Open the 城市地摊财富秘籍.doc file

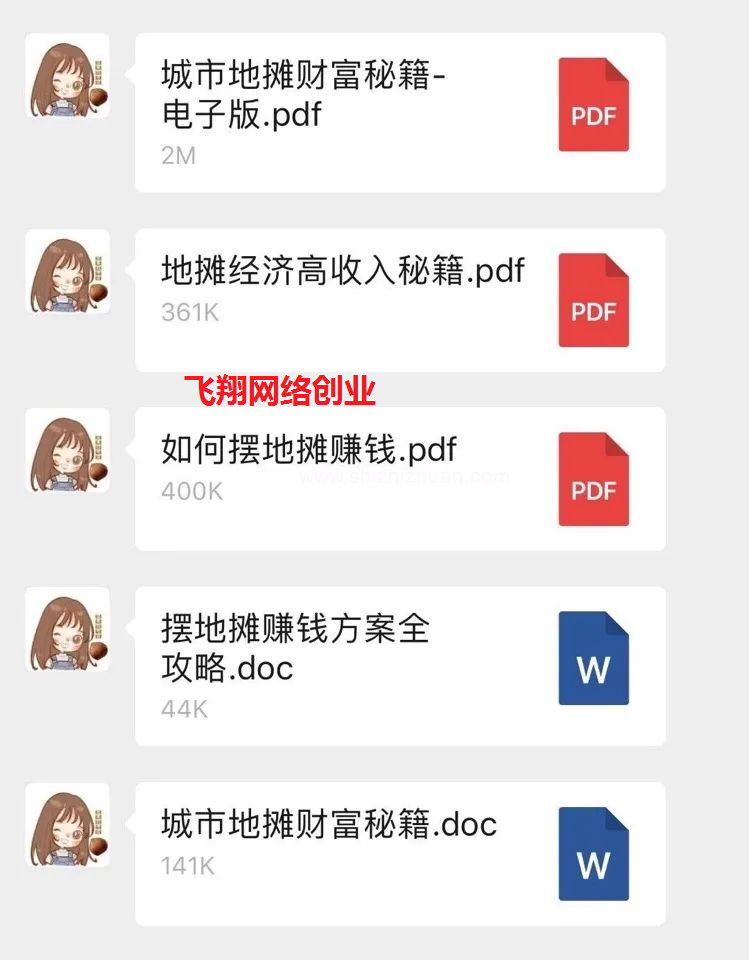(400, 853)
